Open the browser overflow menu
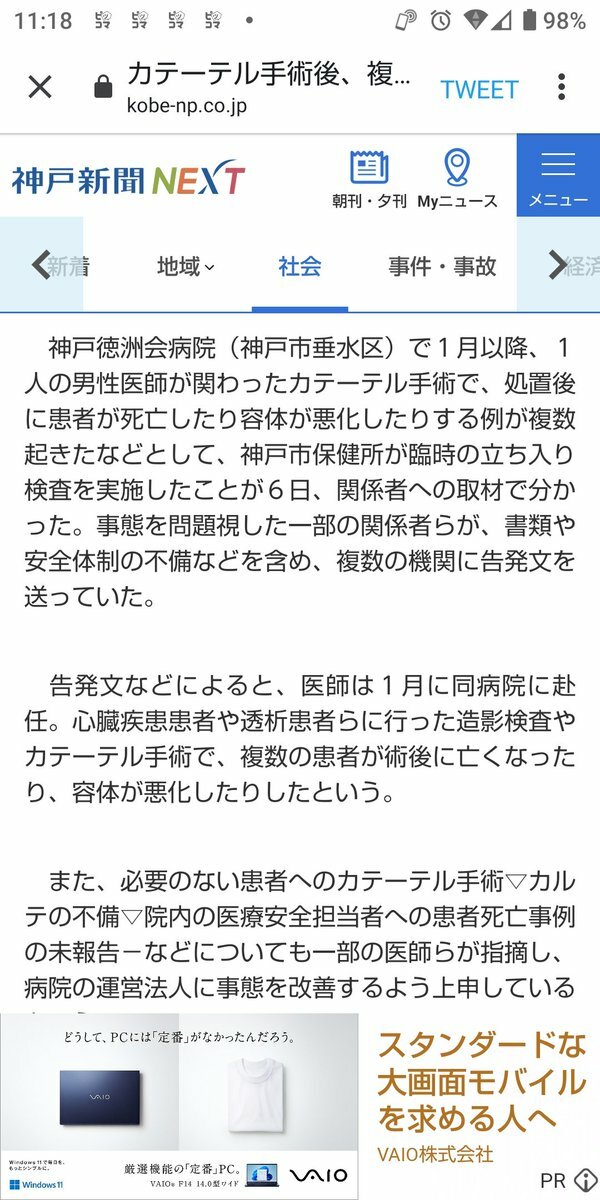 (562, 88)
